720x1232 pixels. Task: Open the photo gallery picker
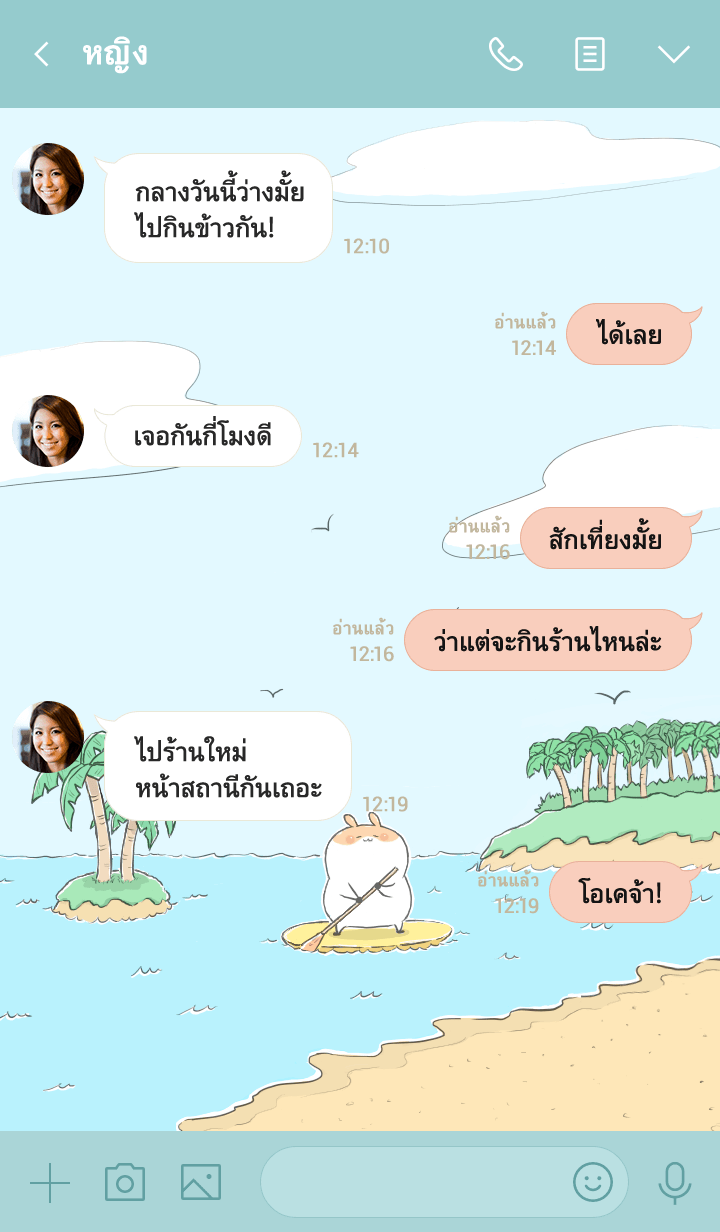pos(201,1183)
